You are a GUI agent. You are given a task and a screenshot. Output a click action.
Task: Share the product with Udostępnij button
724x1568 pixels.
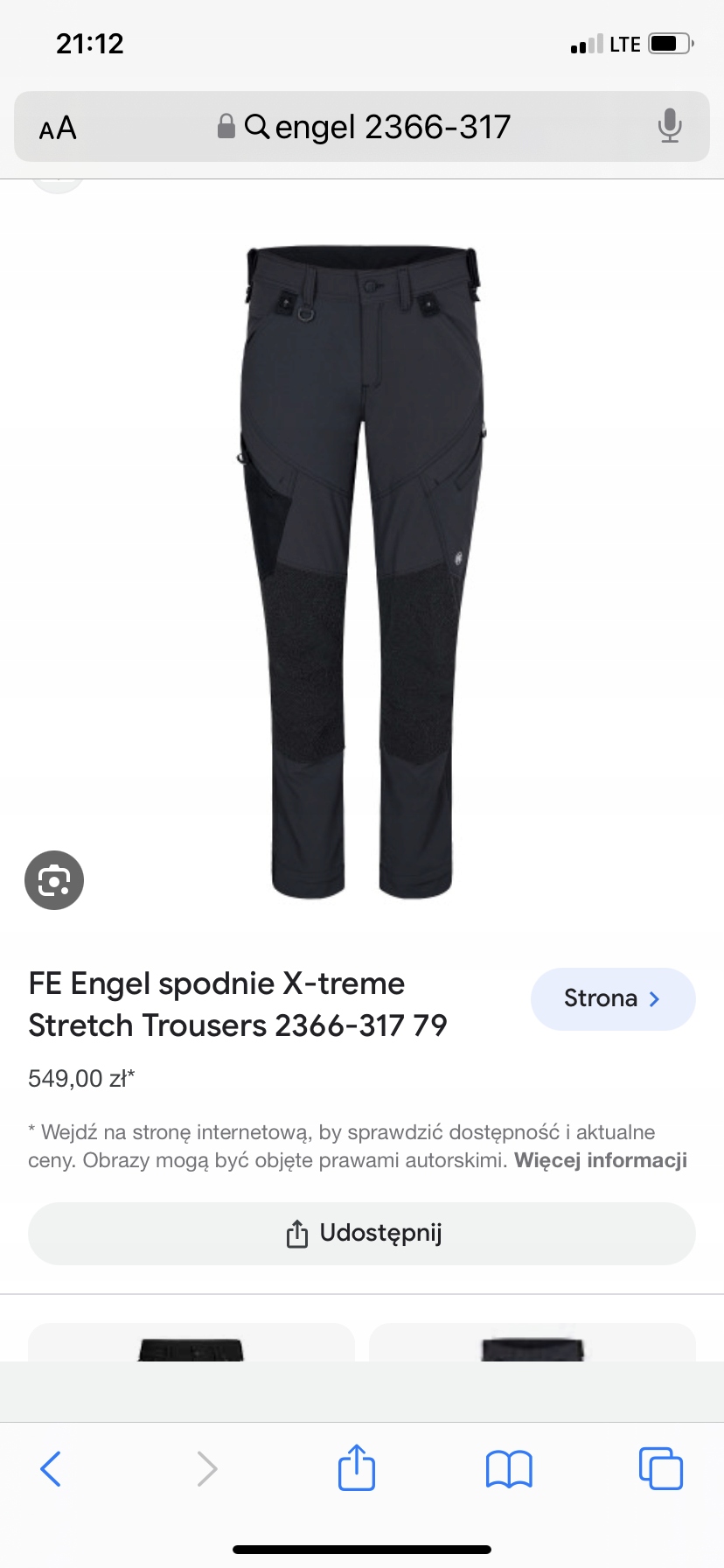pyautogui.click(x=362, y=1233)
